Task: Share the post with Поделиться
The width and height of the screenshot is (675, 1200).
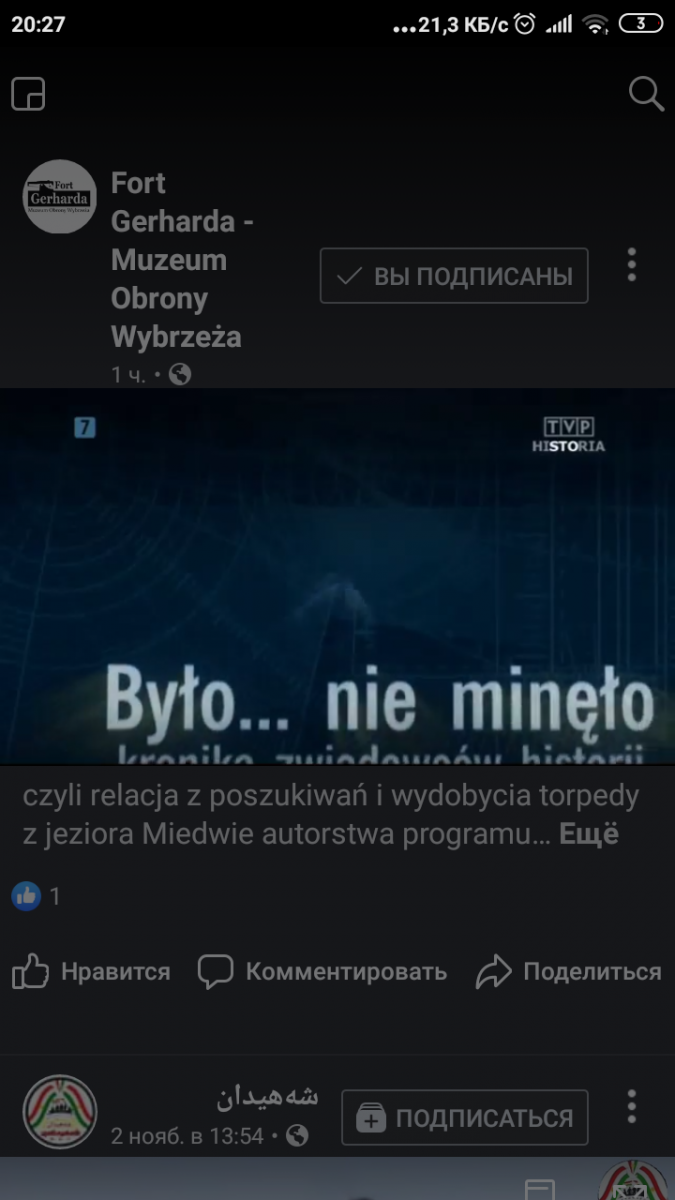Action: (568, 971)
